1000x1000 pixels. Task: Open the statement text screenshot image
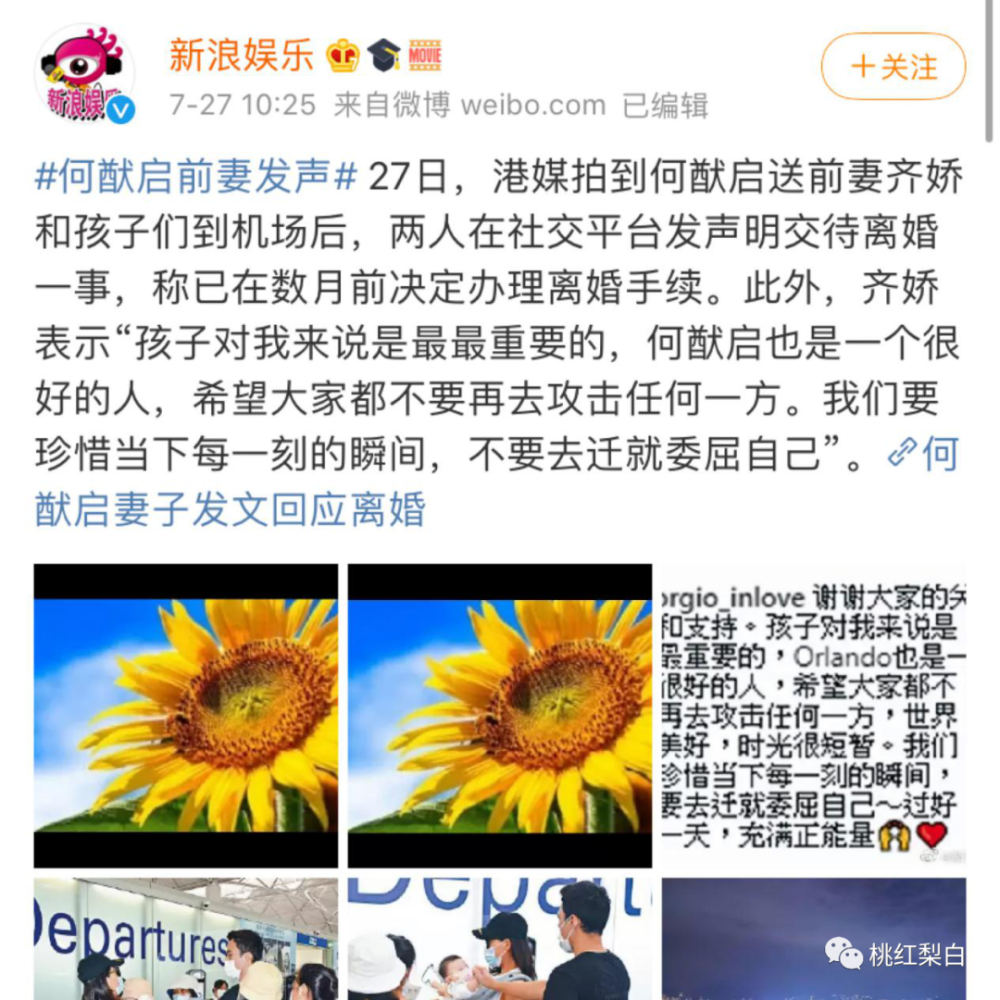tap(814, 716)
